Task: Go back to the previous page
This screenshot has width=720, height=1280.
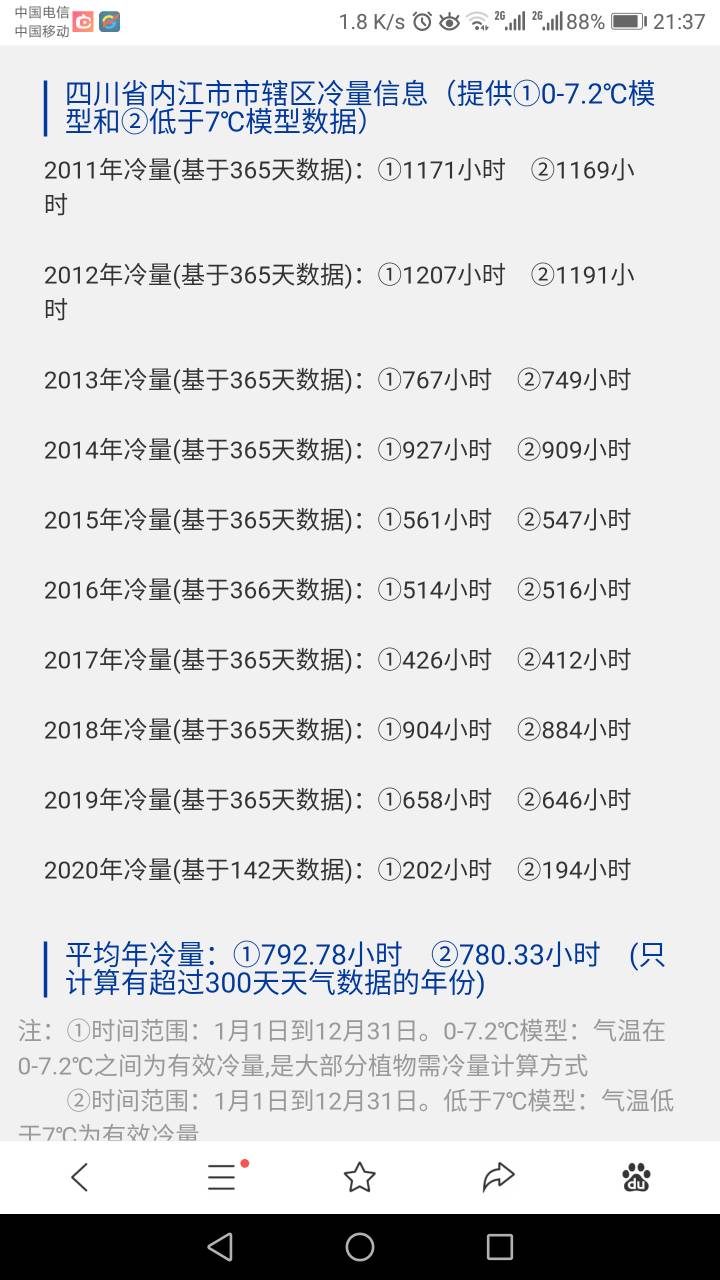Action: pos(80,1177)
